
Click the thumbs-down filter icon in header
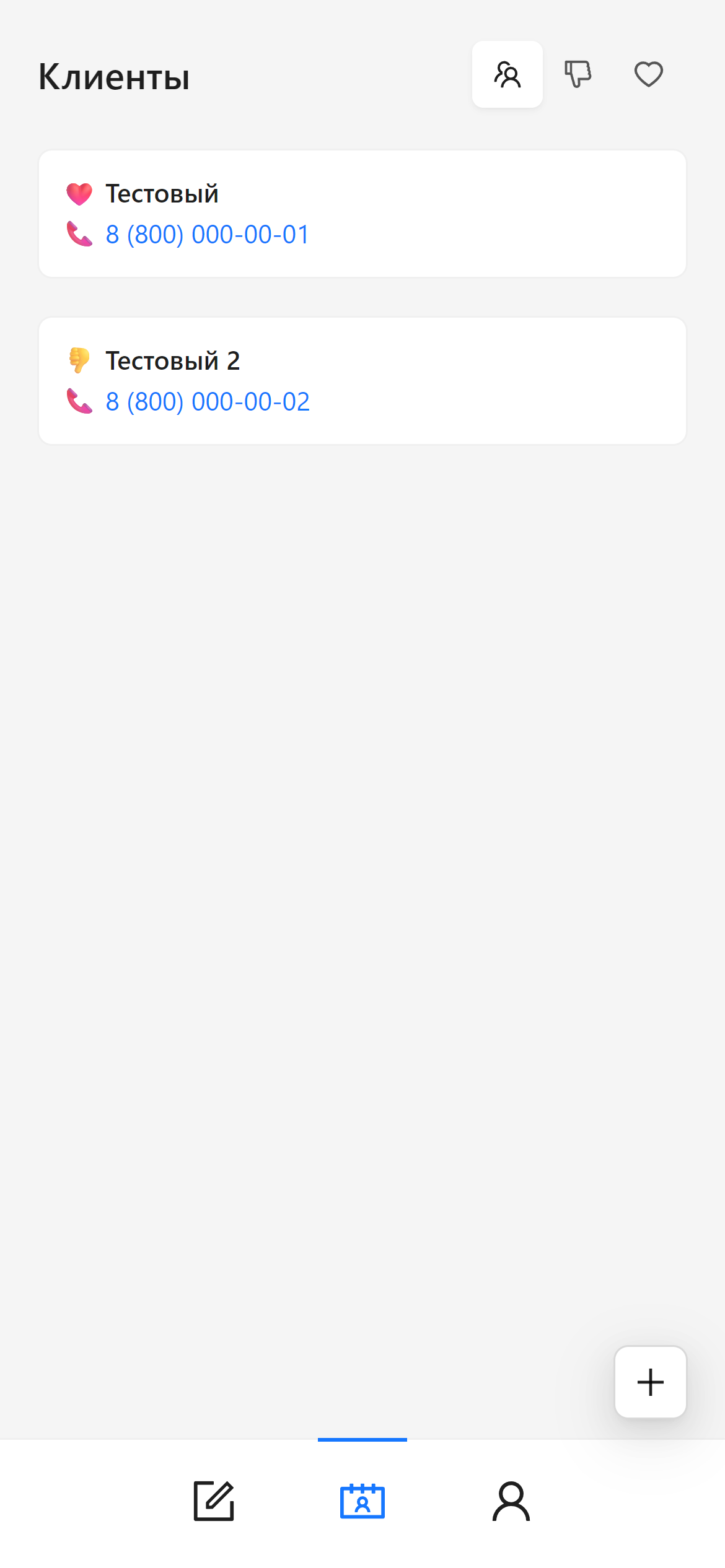pos(578,74)
